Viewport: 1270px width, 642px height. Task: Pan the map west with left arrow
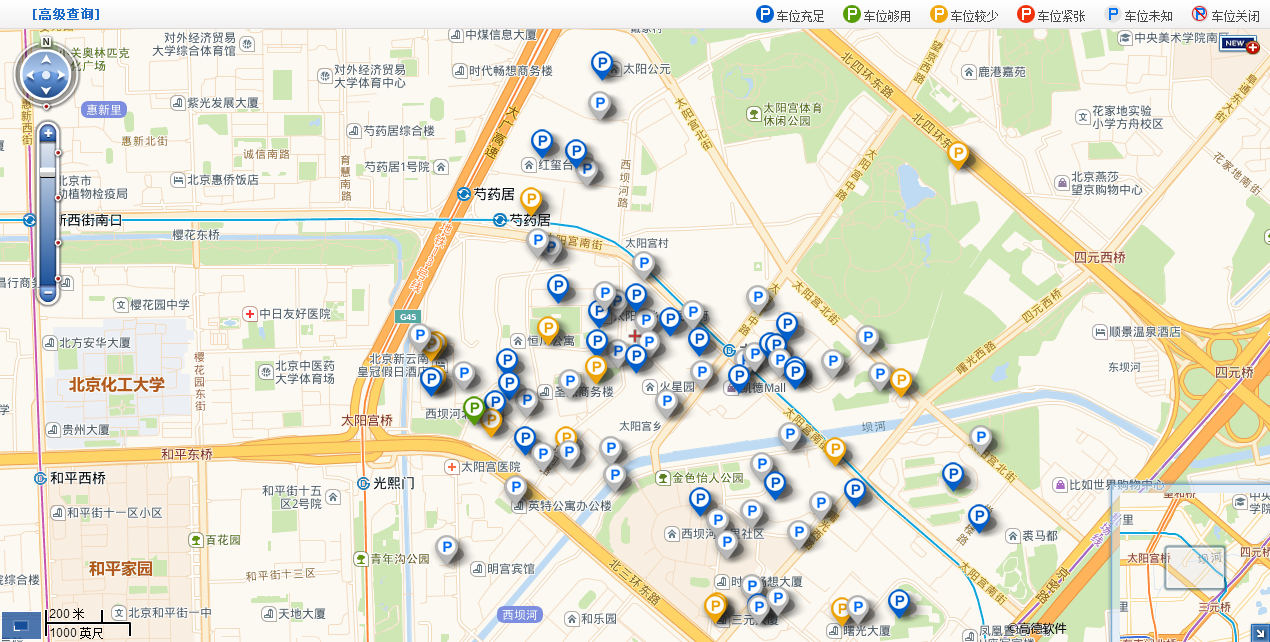29,73
